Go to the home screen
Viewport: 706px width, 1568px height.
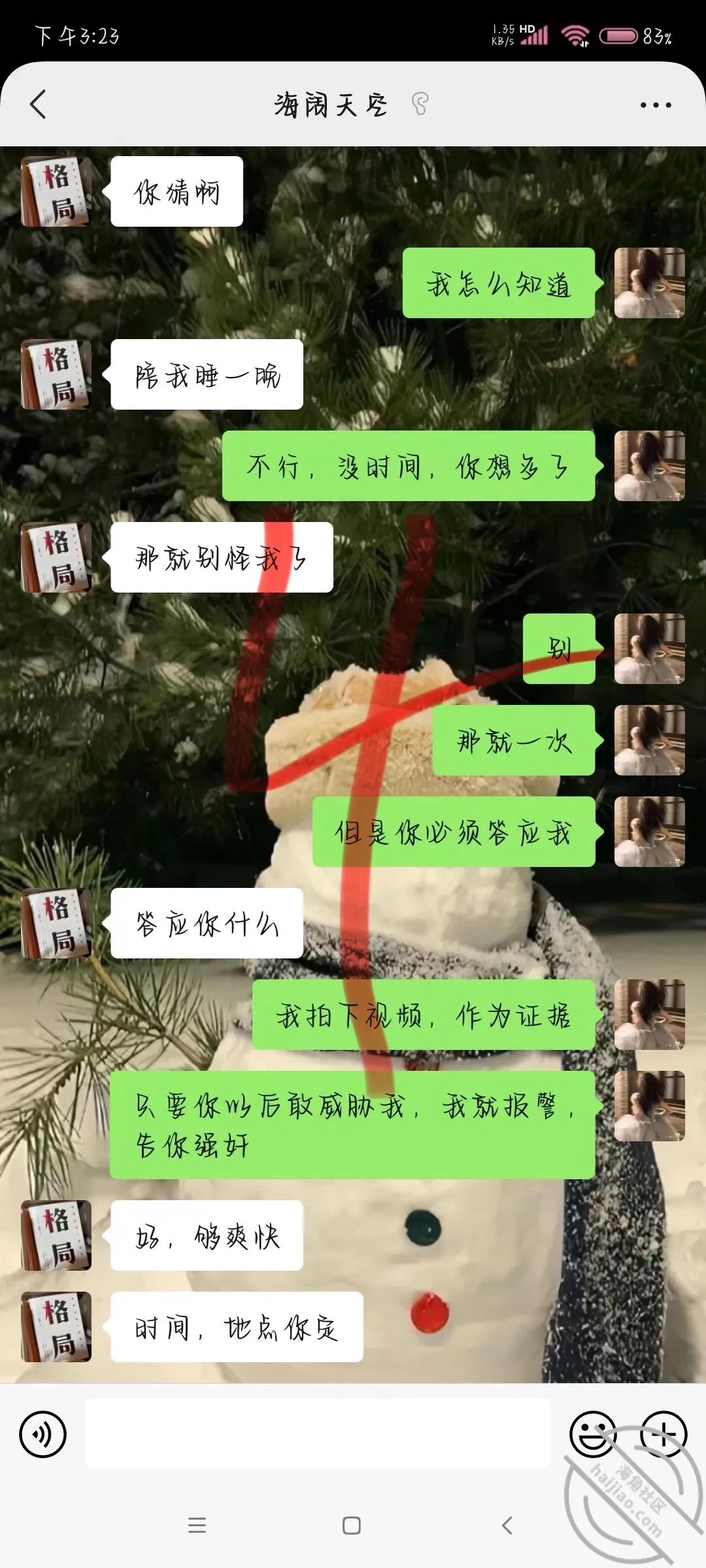352,1526
